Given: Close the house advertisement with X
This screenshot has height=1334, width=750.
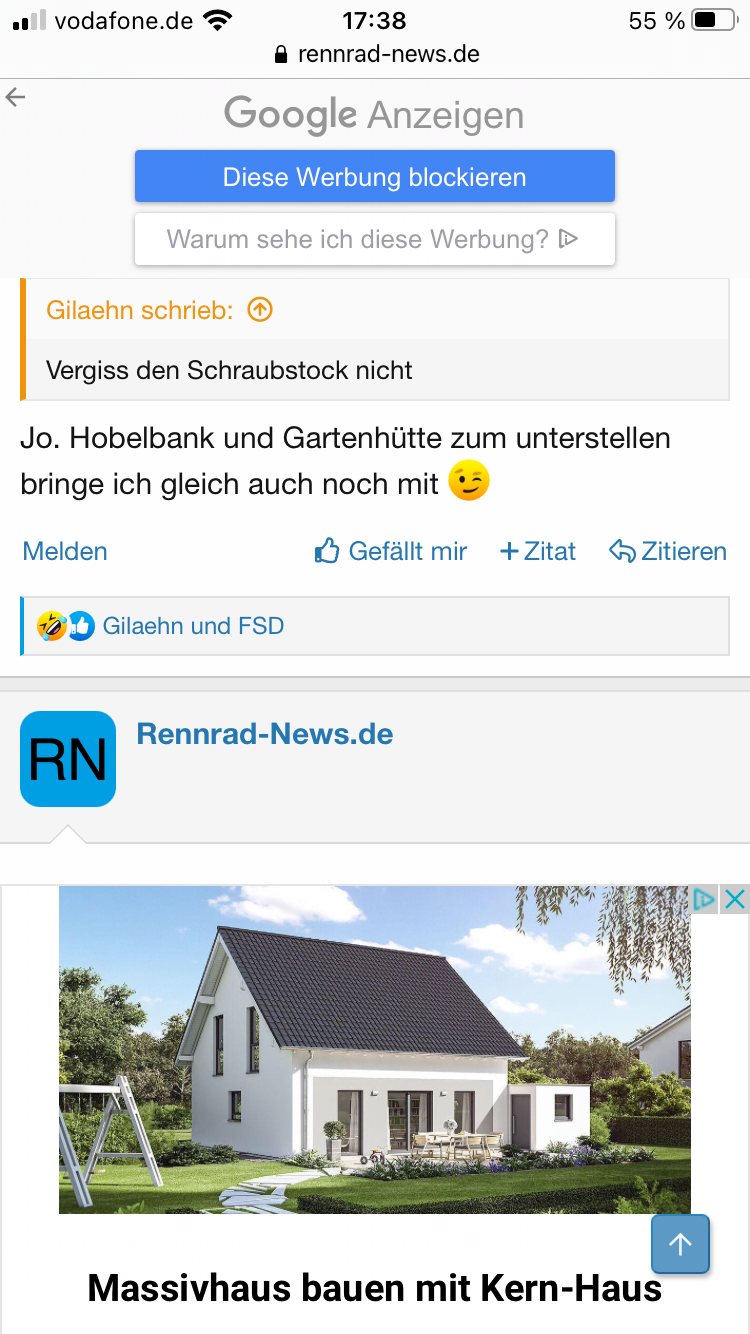Looking at the screenshot, I should [x=734, y=900].
